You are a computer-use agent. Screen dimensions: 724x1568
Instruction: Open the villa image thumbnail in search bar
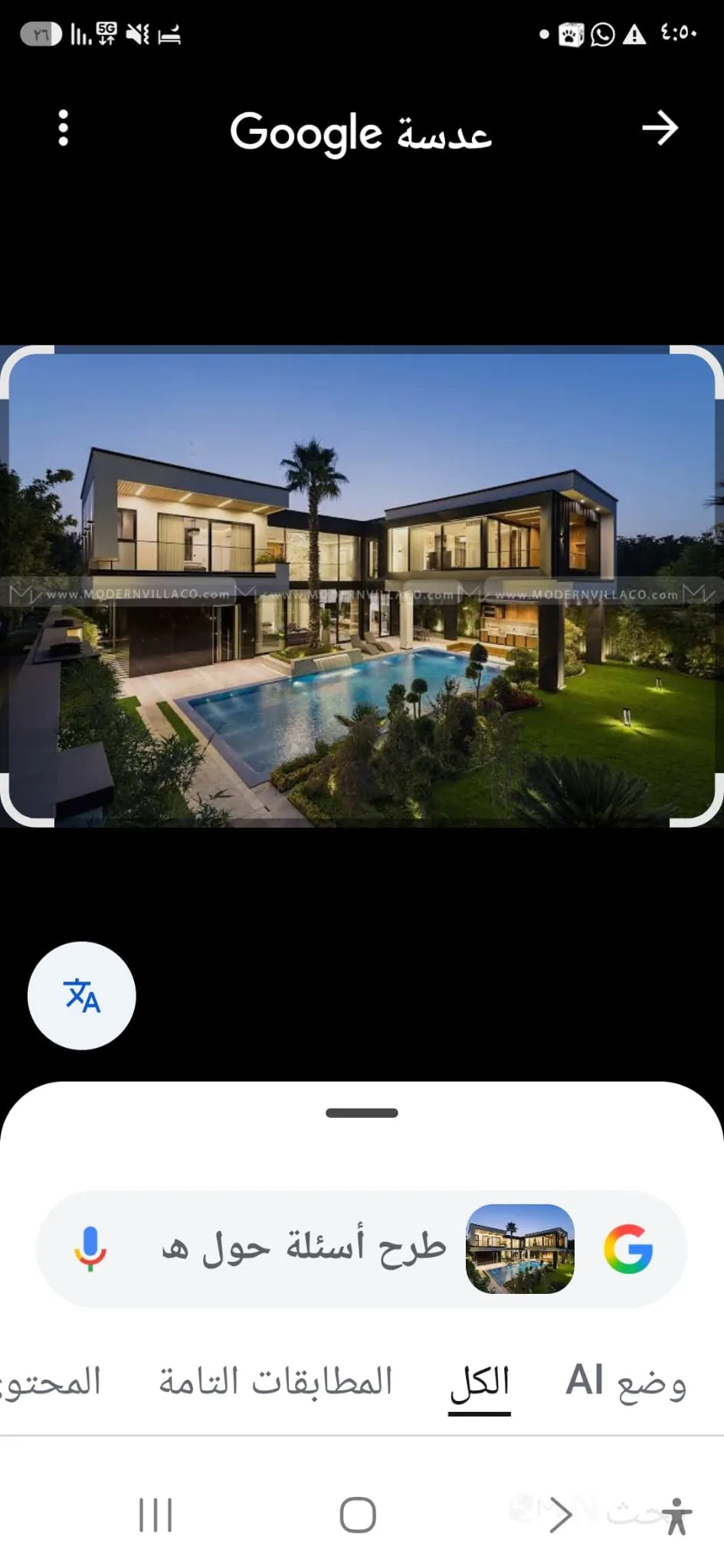pos(520,1249)
